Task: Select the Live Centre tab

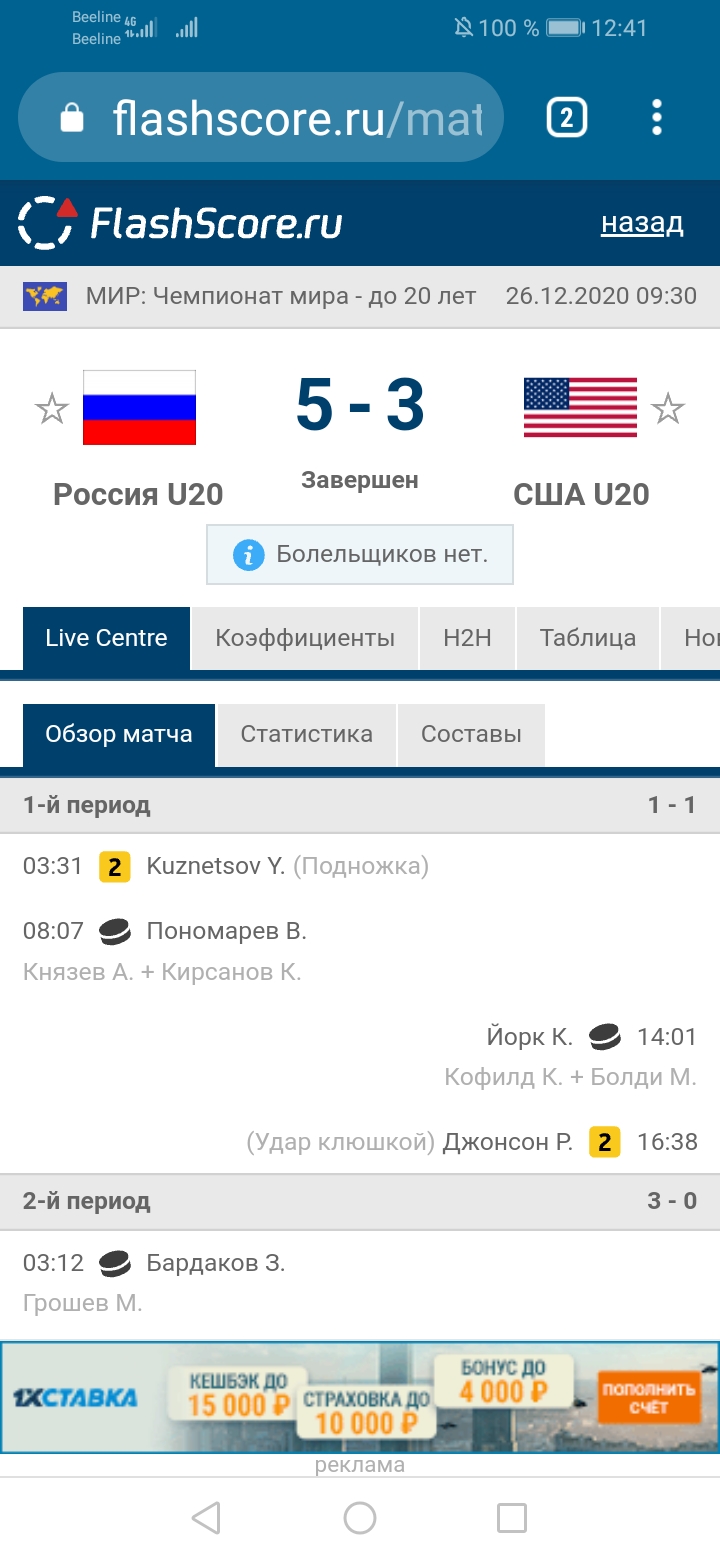Action: [x=106, y=638]
